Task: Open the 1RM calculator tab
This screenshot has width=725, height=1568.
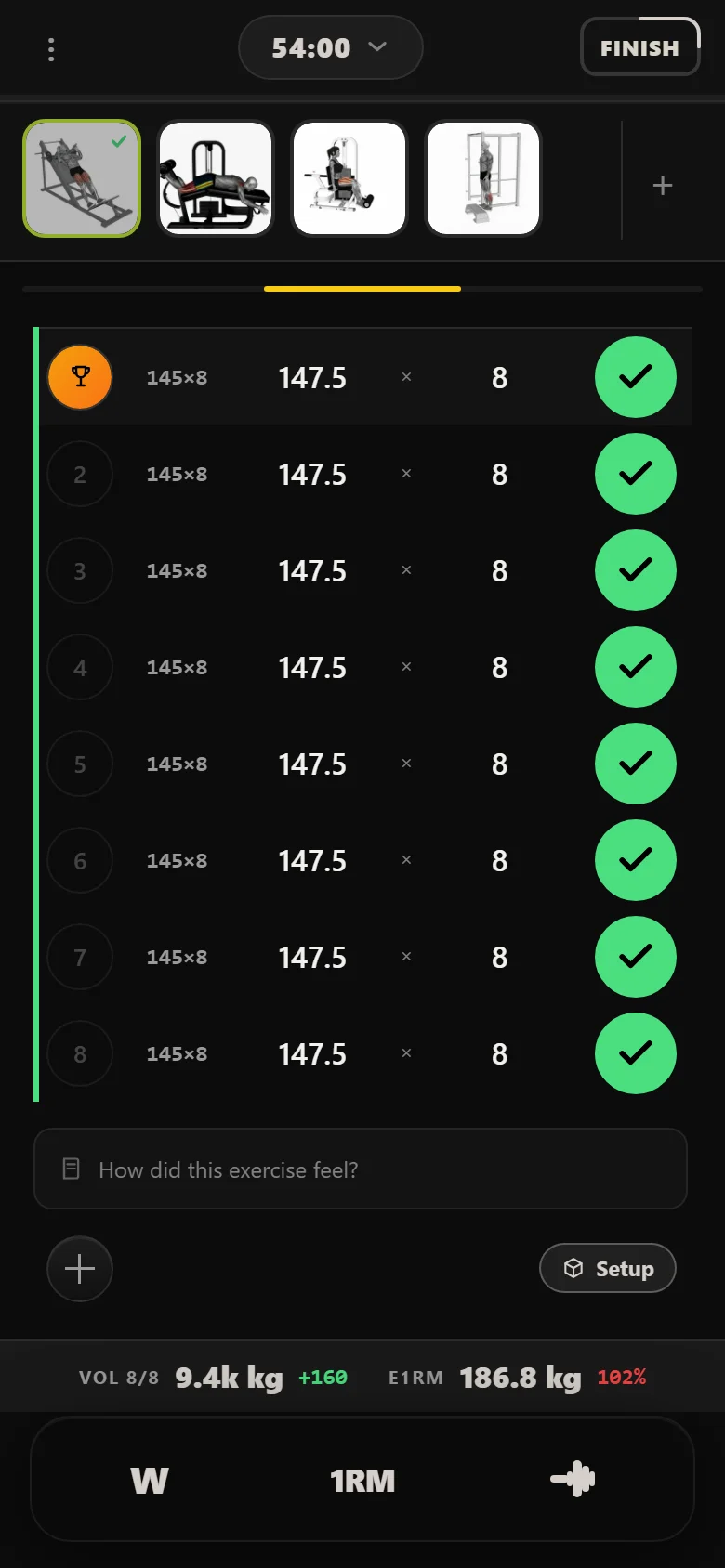Action: pos(362,1480)
